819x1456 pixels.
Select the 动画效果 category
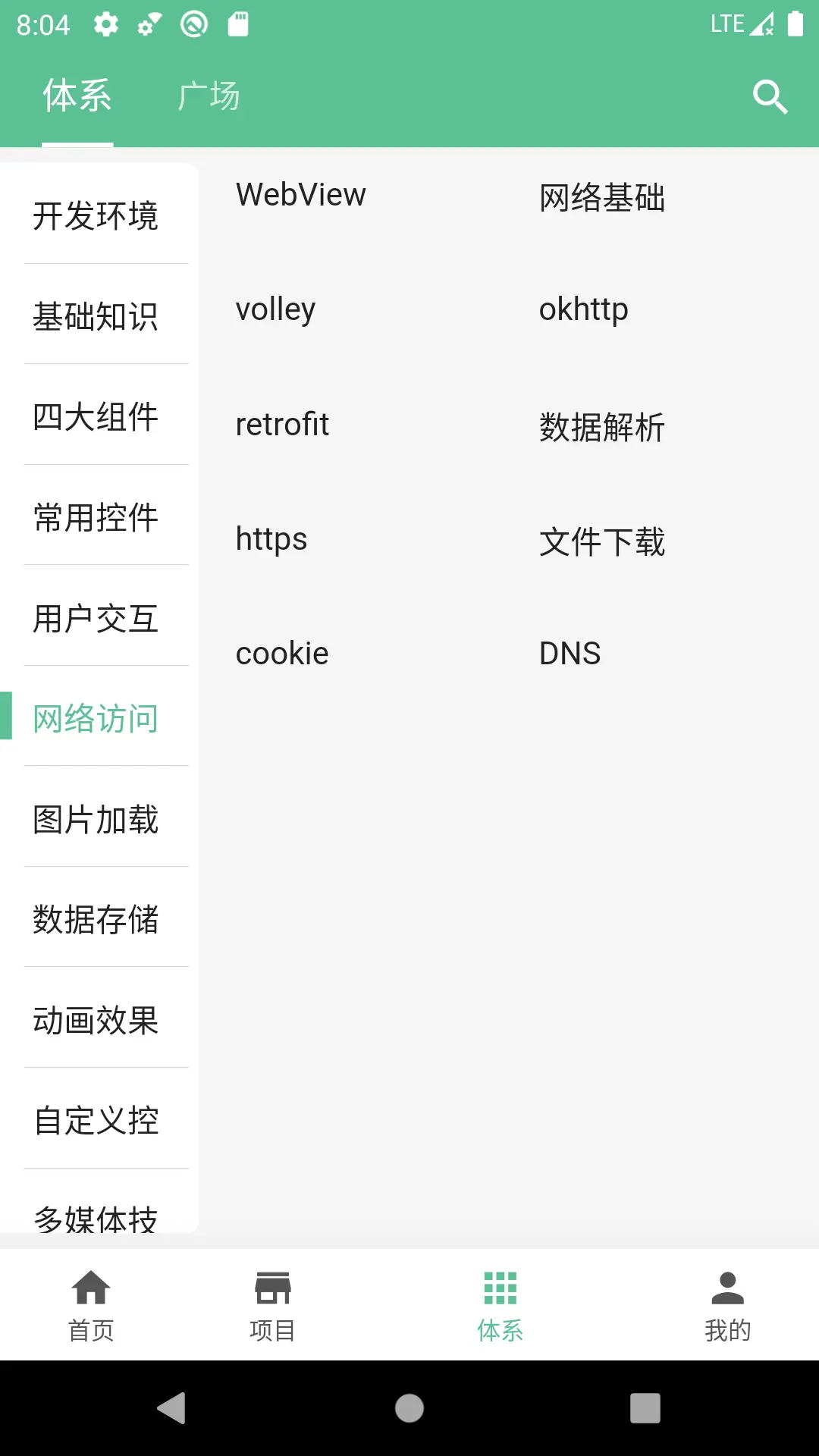point(96,1021)
